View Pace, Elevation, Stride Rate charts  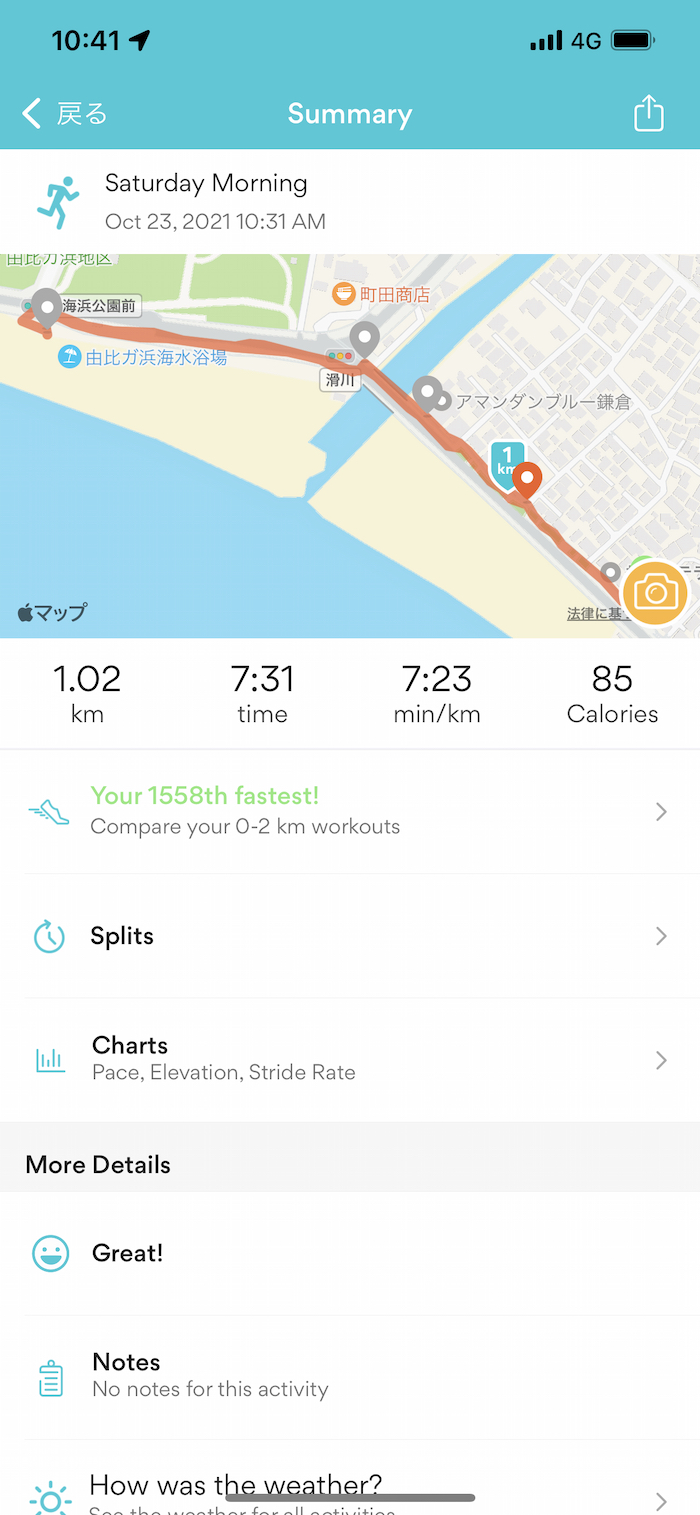pos(348,1059)
